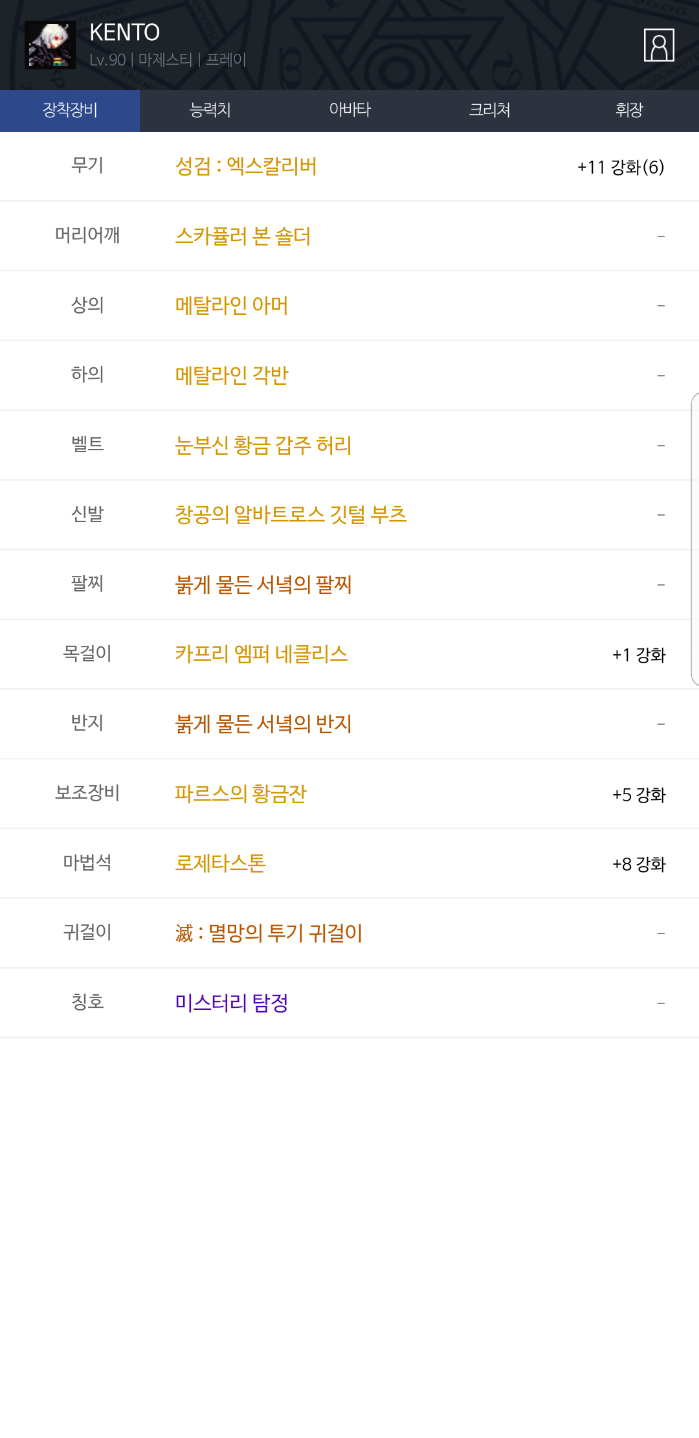View 미스터리 탐정 title item

(232, 1002)
